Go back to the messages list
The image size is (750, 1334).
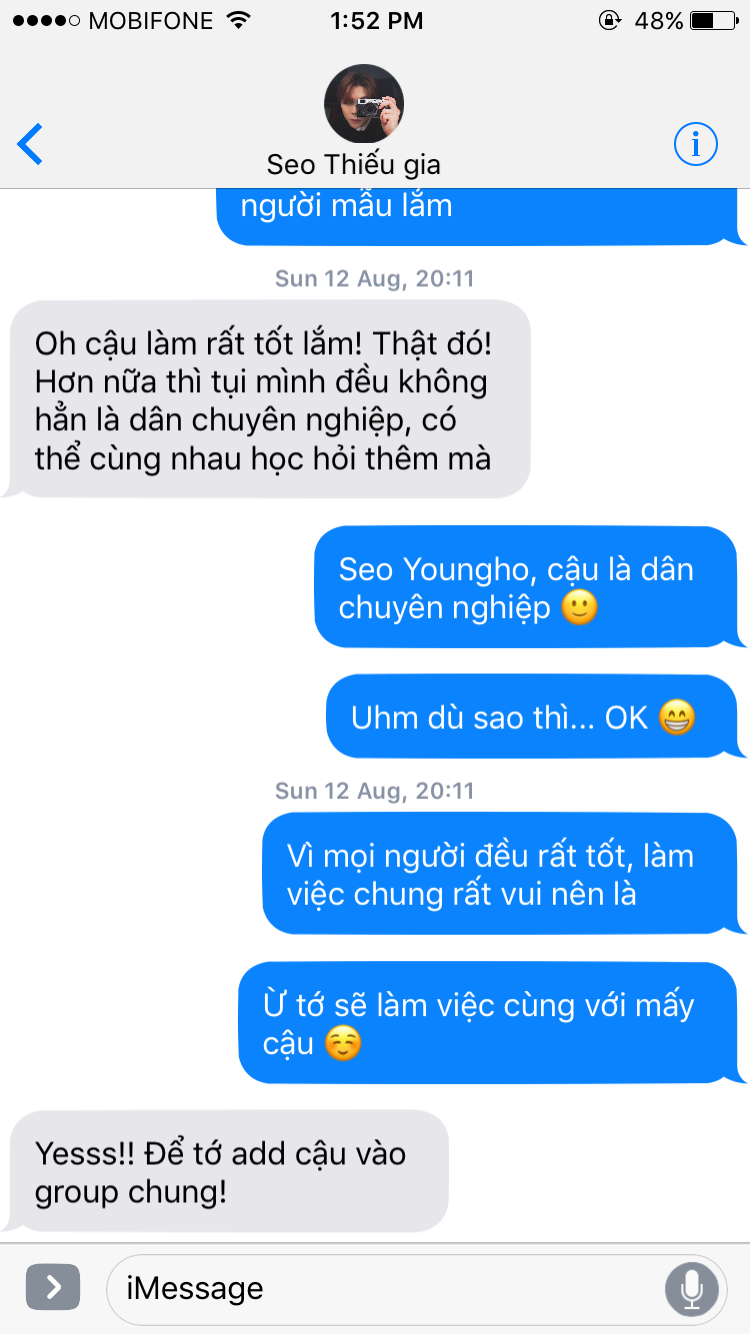pos(31,144)
